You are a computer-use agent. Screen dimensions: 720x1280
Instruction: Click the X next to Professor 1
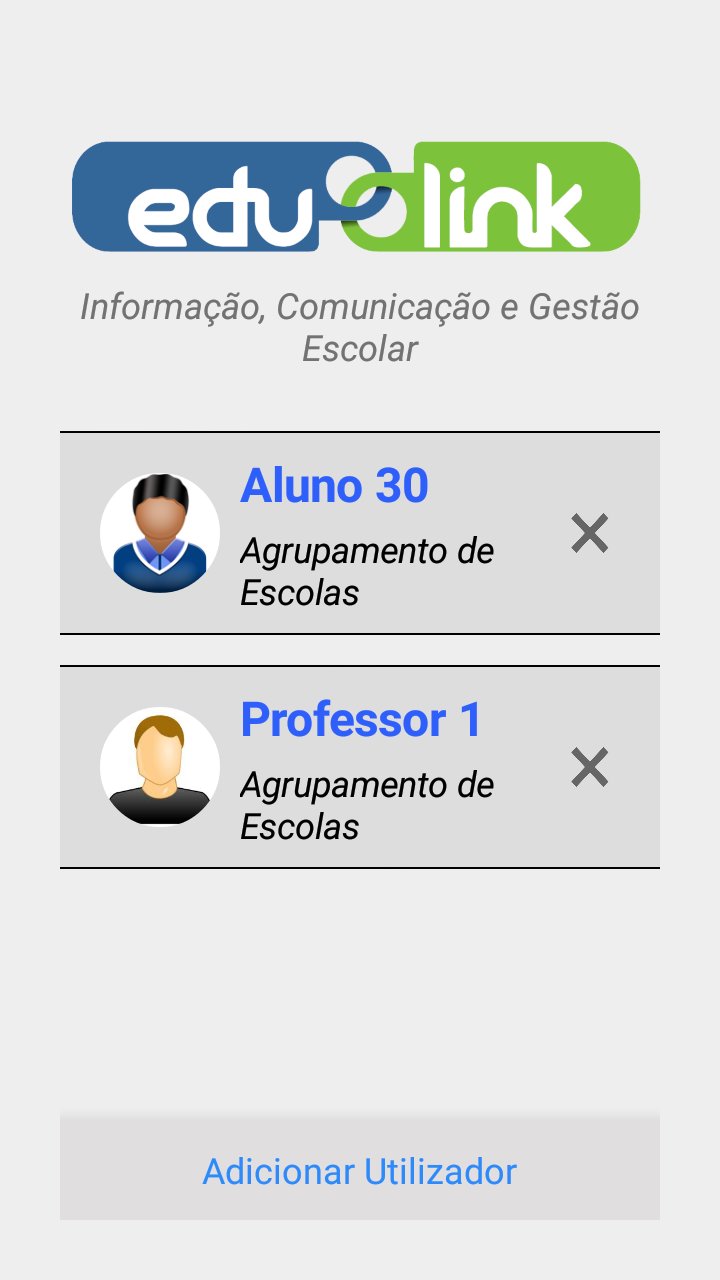point(591,768)
